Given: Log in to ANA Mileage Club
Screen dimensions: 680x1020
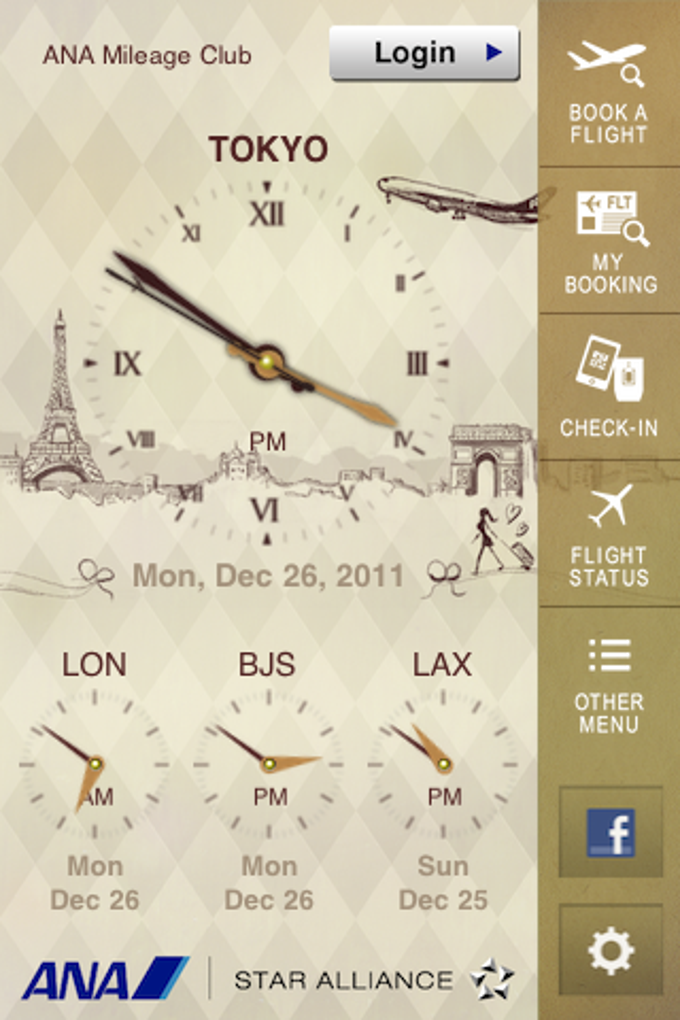Looking at the screenshot, I should (424, 53).
